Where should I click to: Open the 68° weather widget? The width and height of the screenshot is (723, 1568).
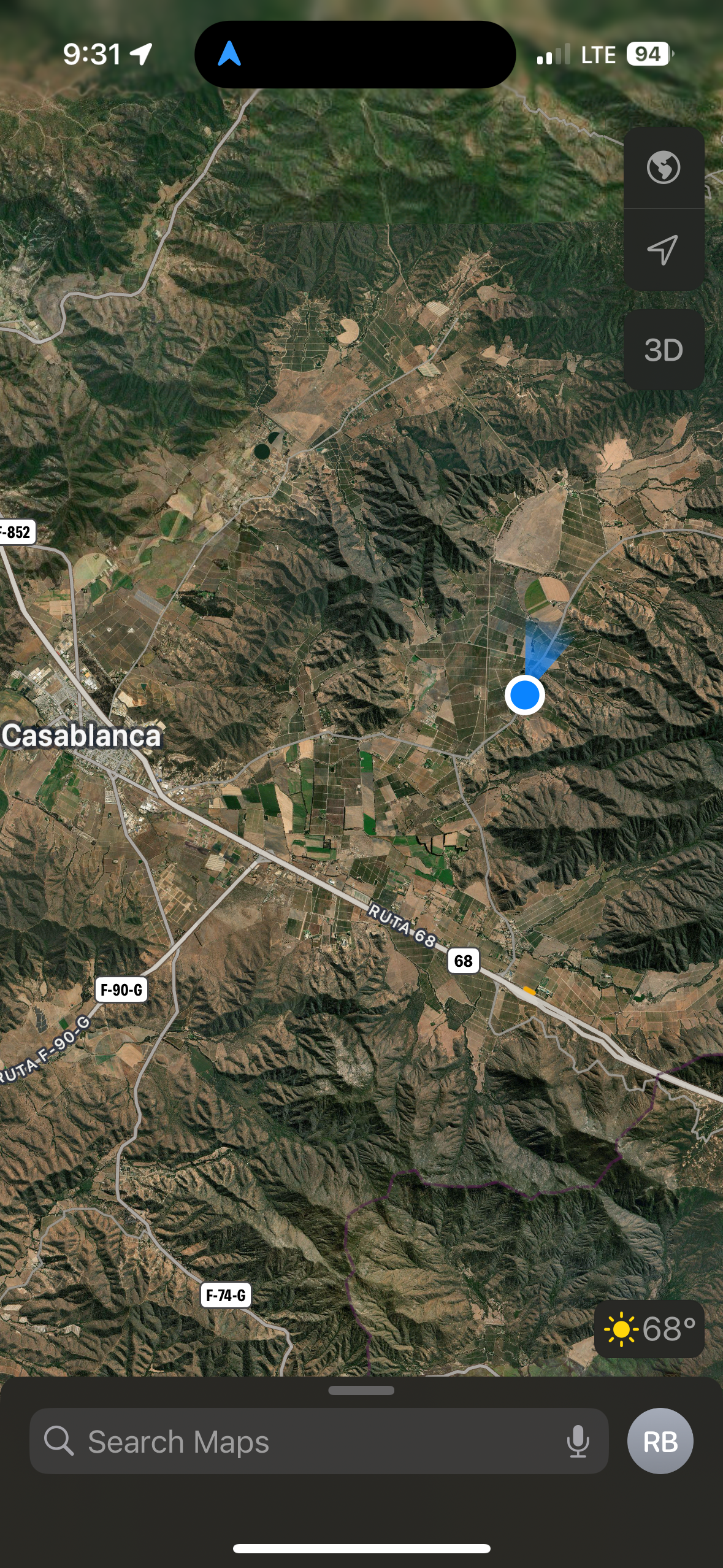pos(649,1329)
